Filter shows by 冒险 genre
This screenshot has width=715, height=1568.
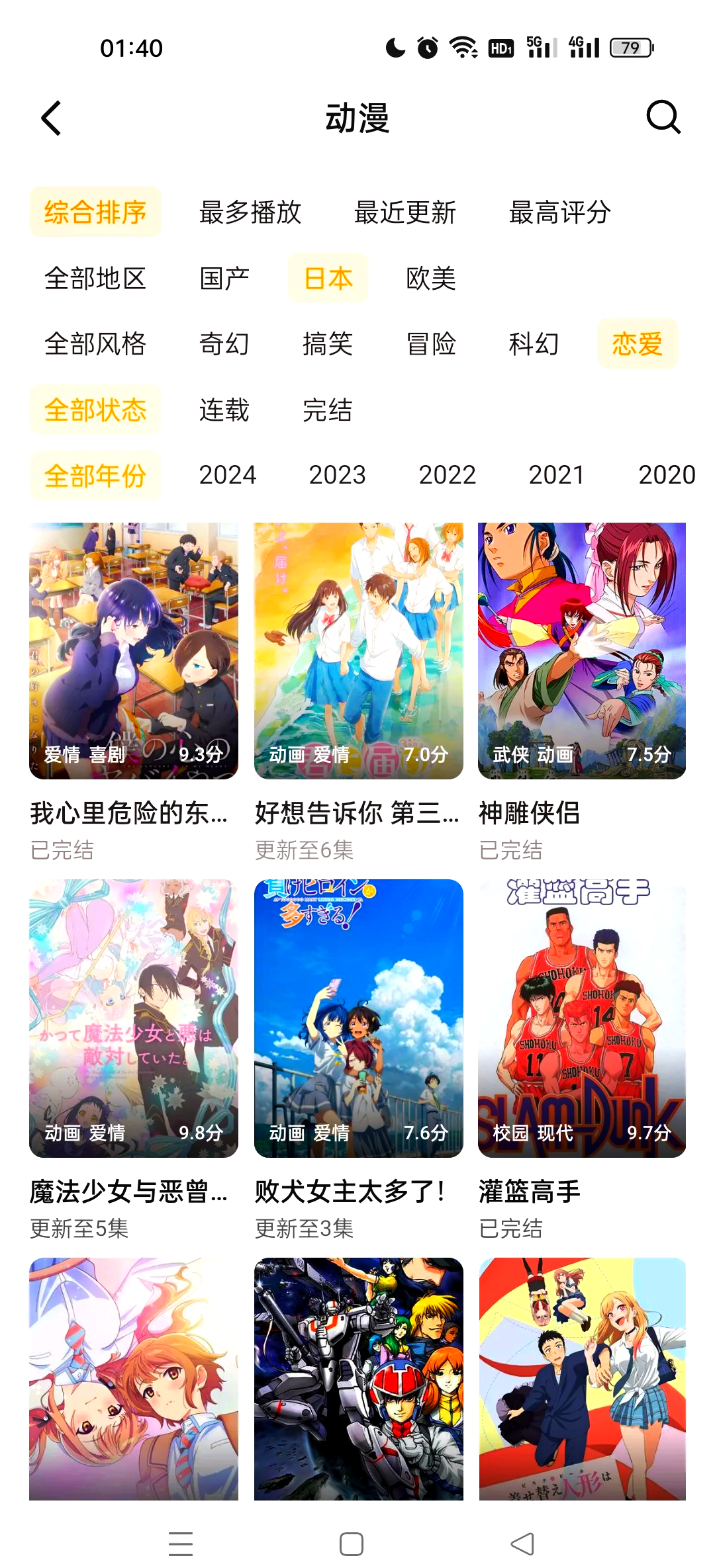[431, 344]
